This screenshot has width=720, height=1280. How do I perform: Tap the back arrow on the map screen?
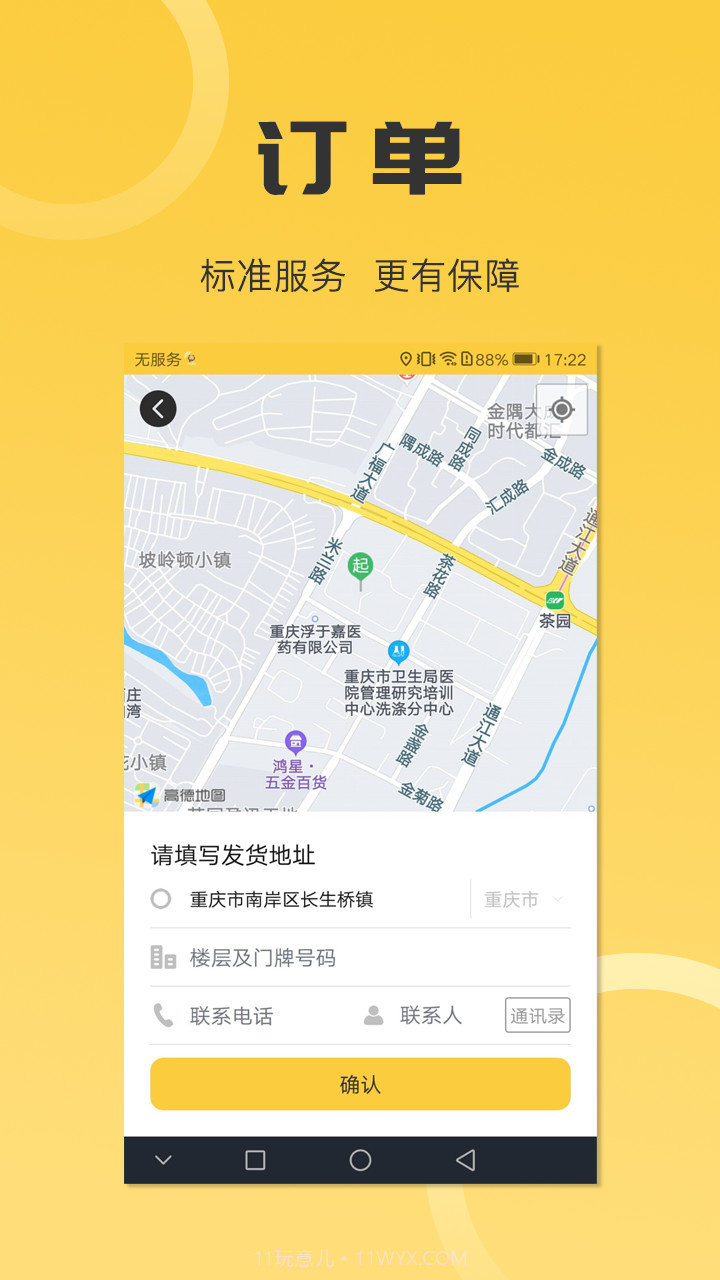coord(158,409)
